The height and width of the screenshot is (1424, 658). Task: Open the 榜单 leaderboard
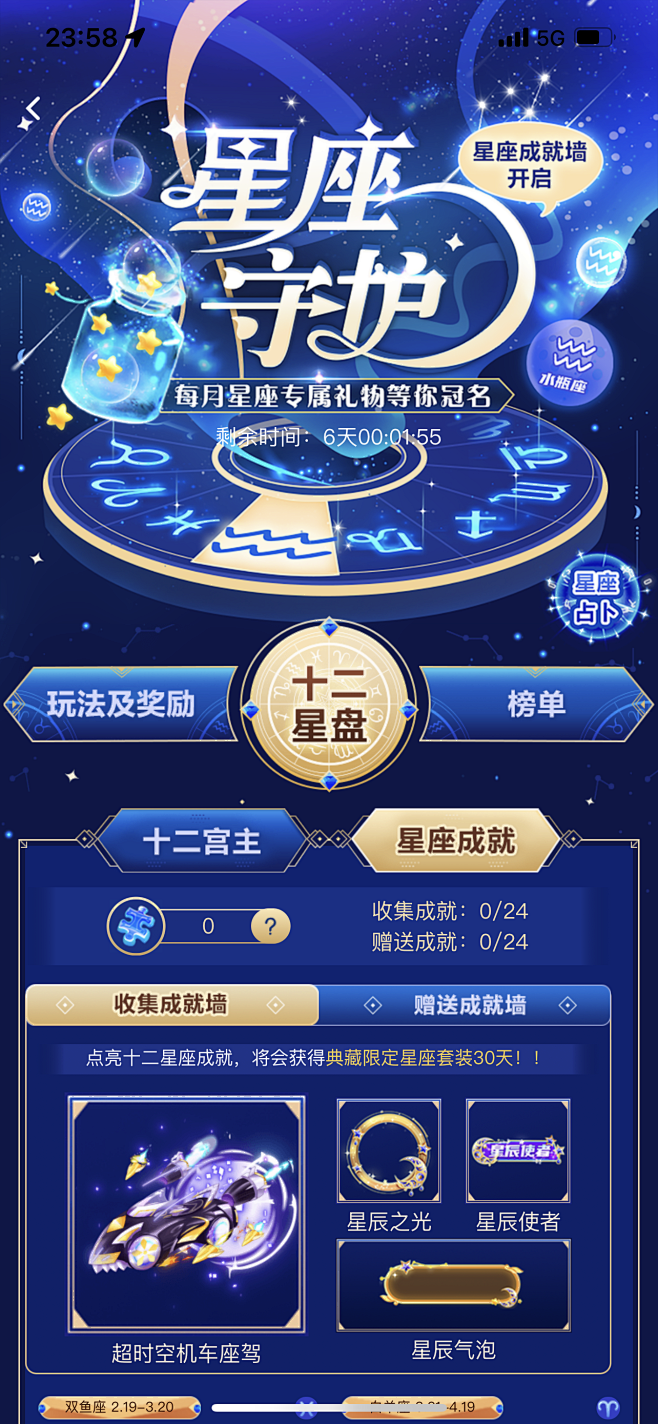tap(536, 704)
